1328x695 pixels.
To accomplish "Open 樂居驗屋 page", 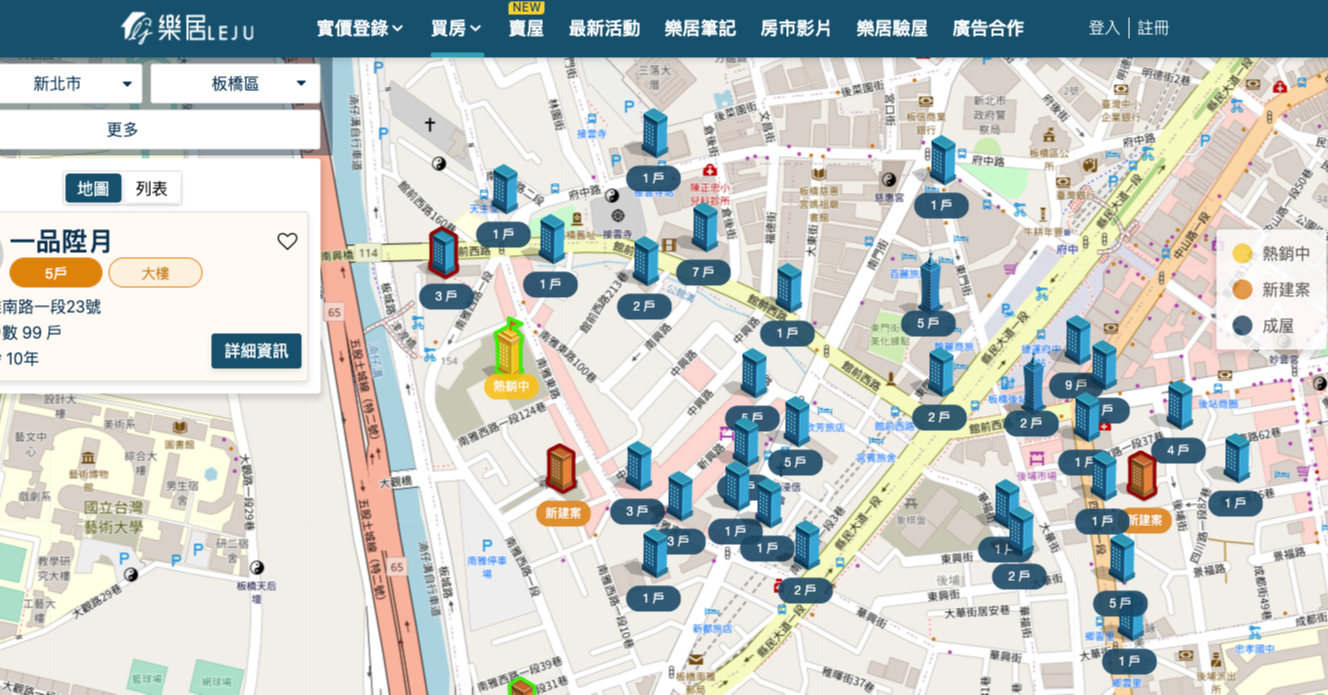I will tap(892, 28).
